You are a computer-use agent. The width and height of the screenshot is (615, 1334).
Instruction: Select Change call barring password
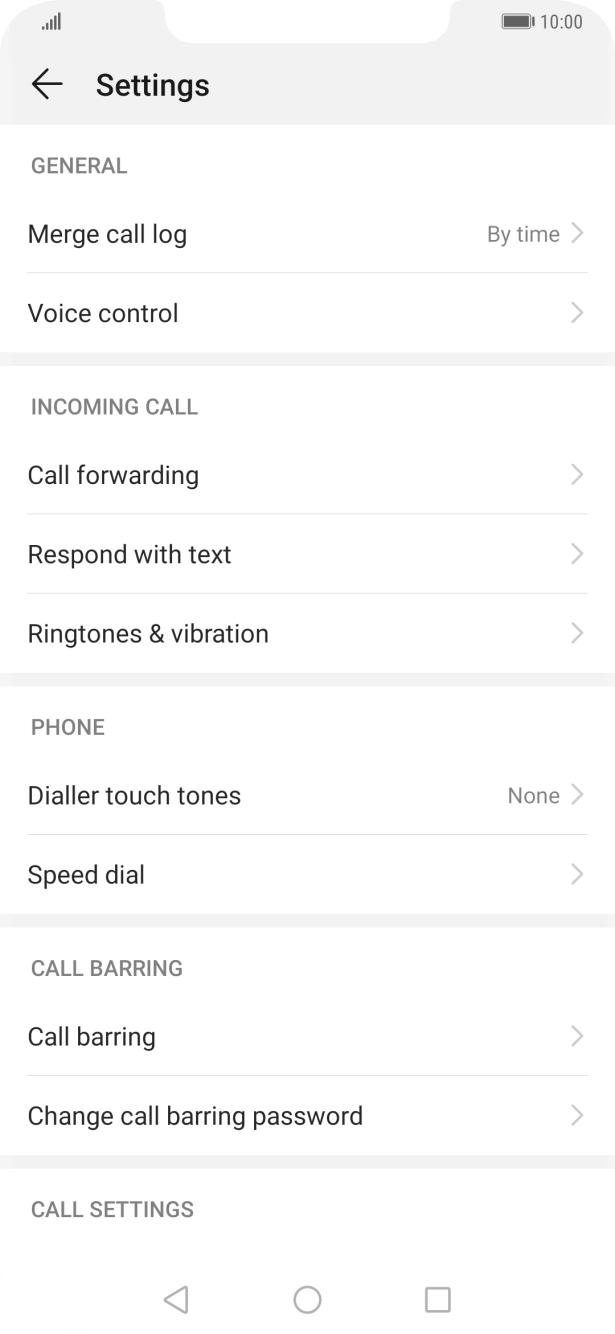306,1116
